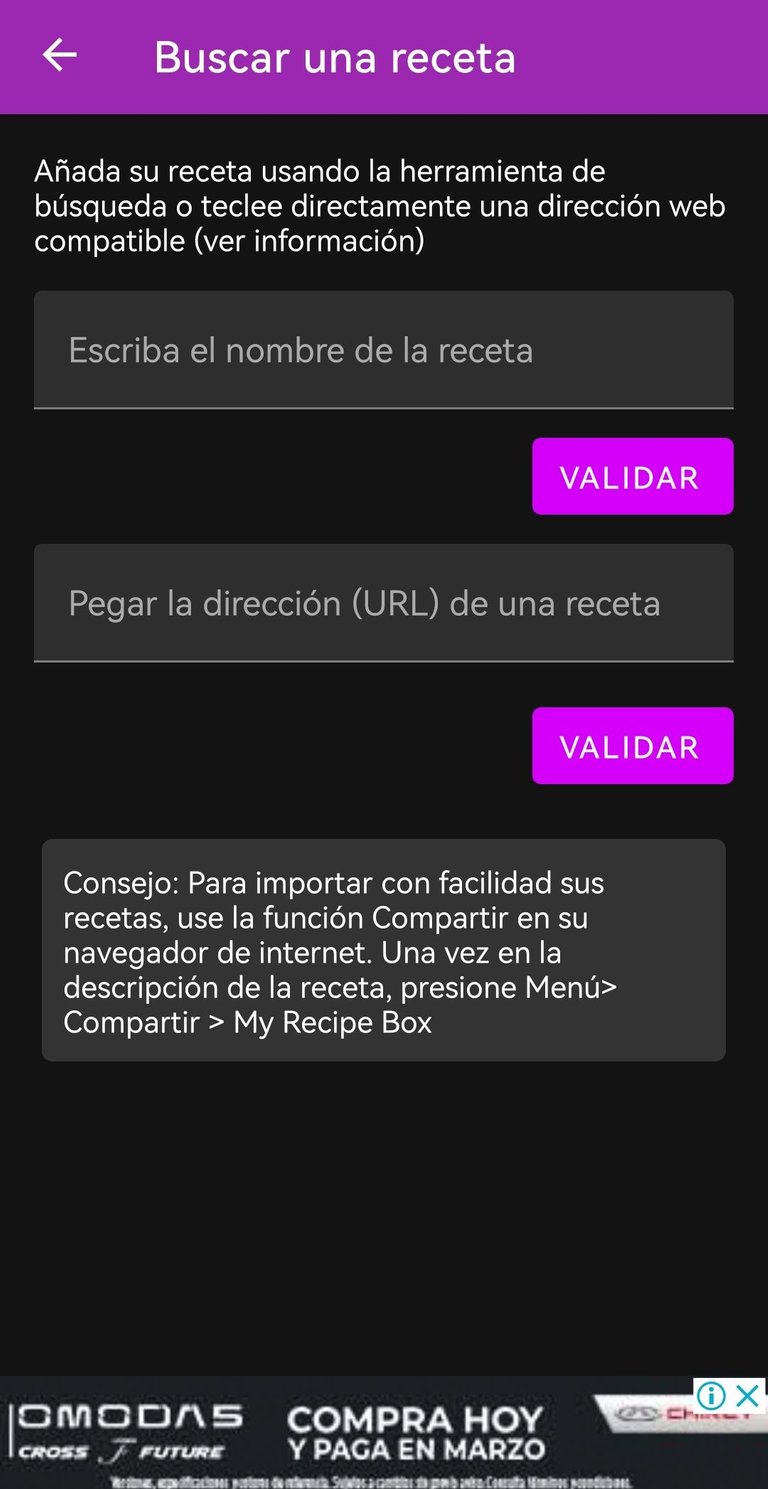Screen dimensions: 768x1489
Task: Go back using the top arrow
Action: coord(60,56)
